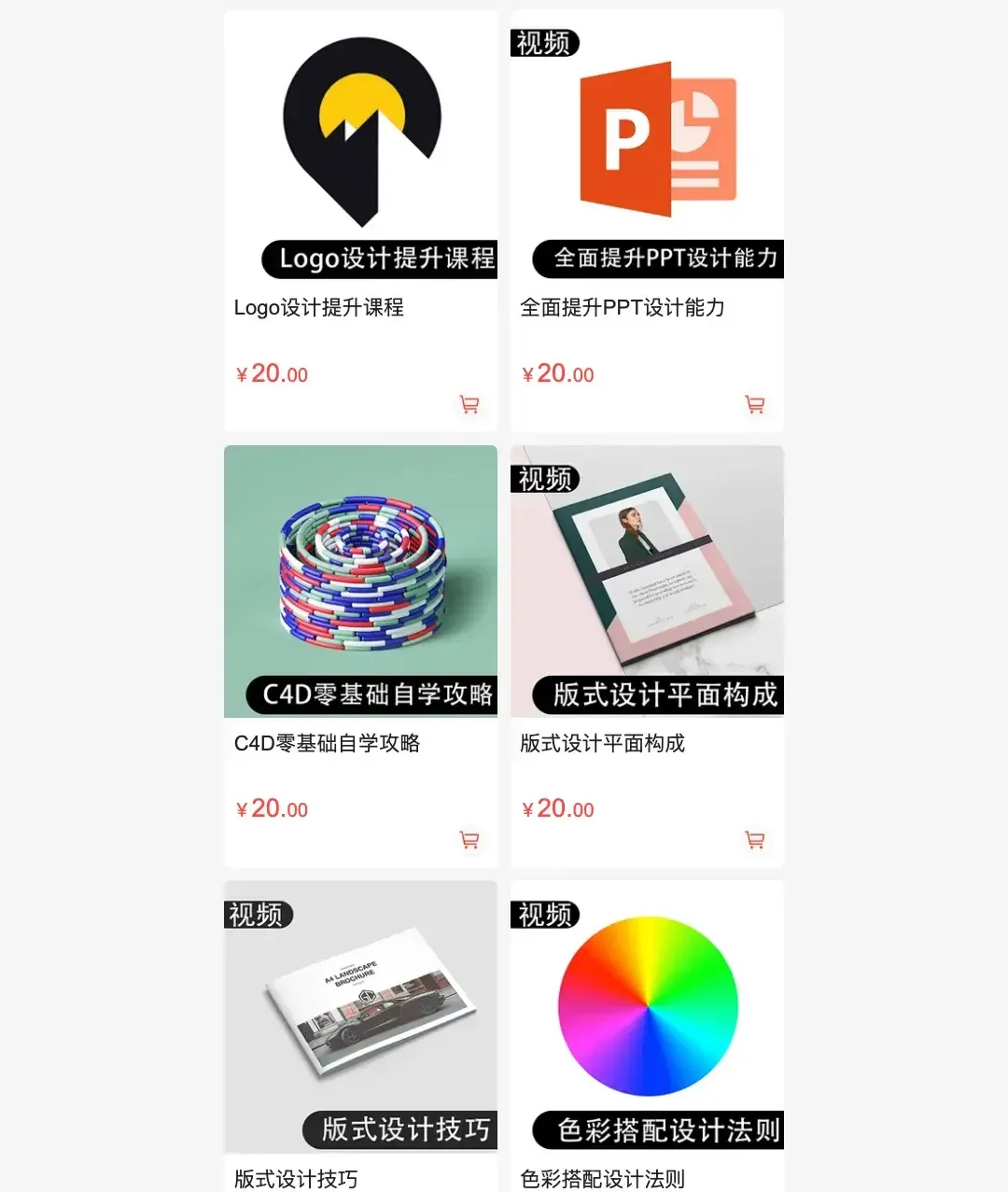Screen dimensions: 1008x1192
Task: Add 全面提升PPT设计能力 to the cart
Action: [755, 404]
